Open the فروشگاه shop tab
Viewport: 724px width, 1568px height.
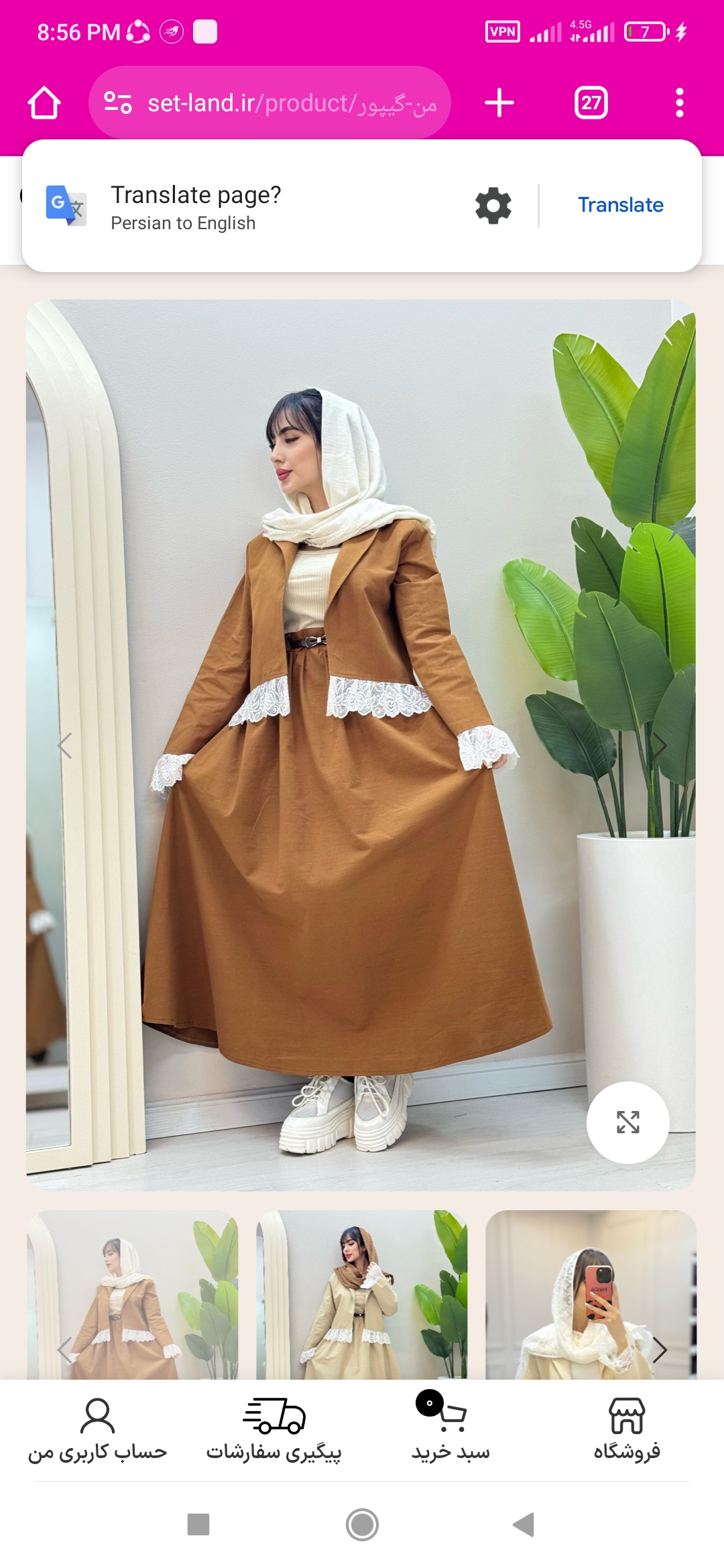(627, 1429)
